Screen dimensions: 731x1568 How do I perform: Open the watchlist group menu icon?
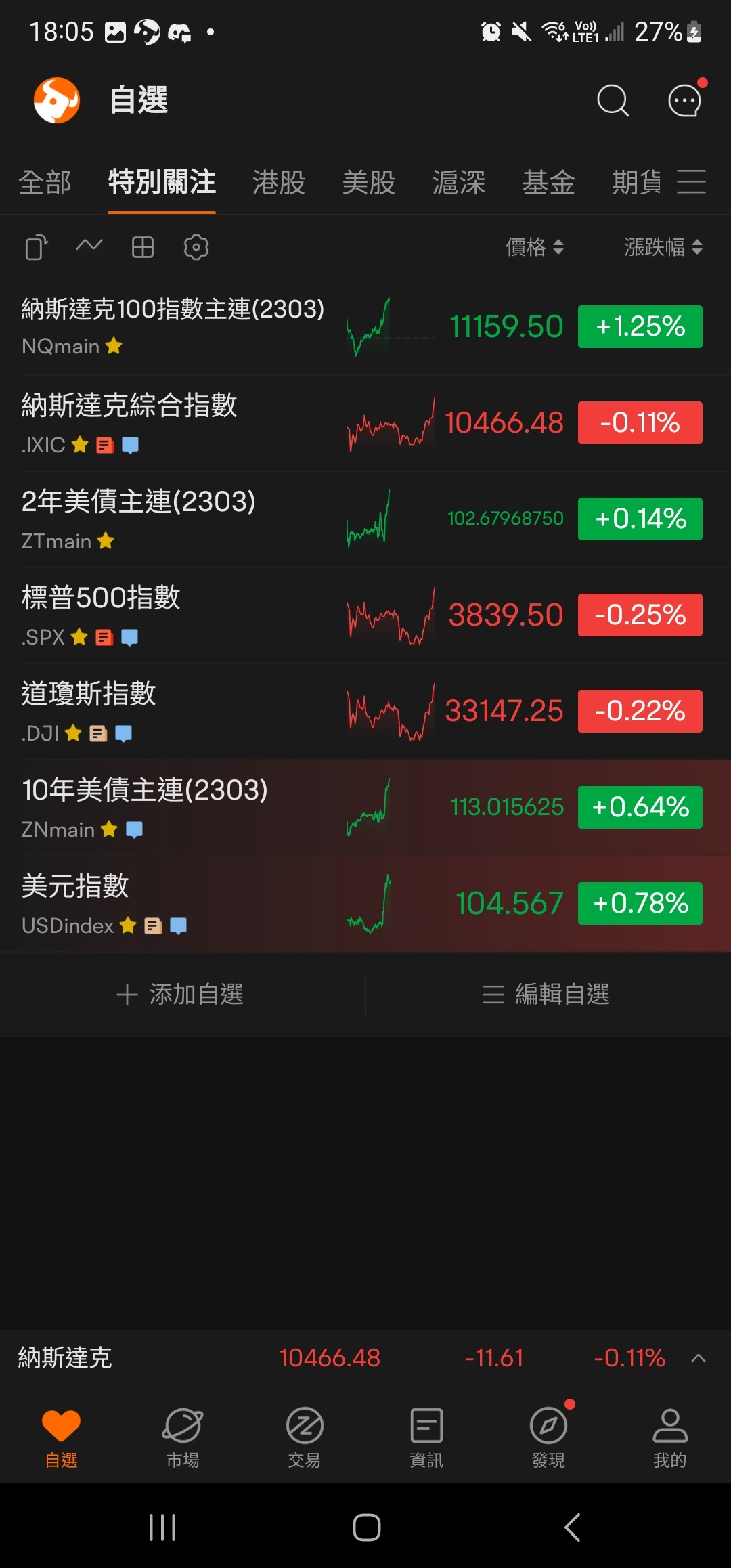(x=692, y=181)
